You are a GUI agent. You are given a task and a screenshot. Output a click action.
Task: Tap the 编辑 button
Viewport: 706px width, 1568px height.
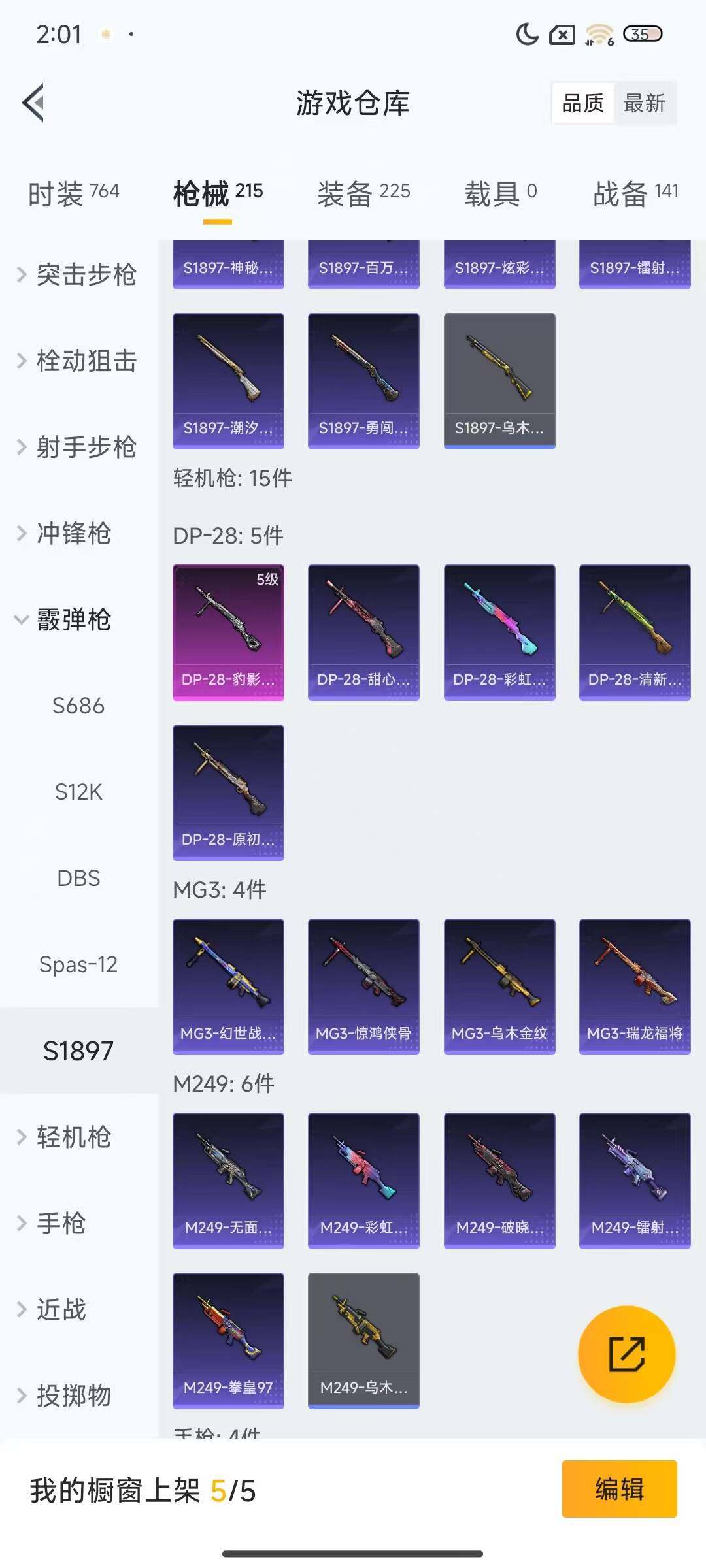pos(619,1489)
